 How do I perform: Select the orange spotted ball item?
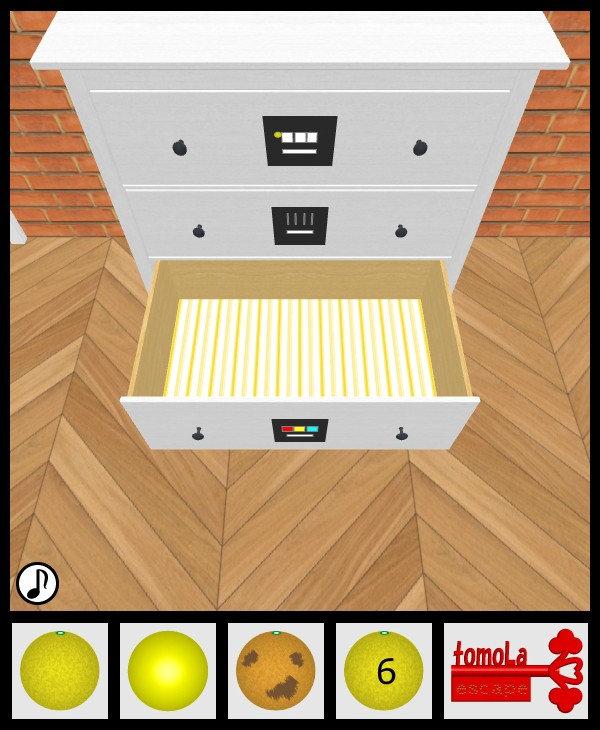(276, 671)
